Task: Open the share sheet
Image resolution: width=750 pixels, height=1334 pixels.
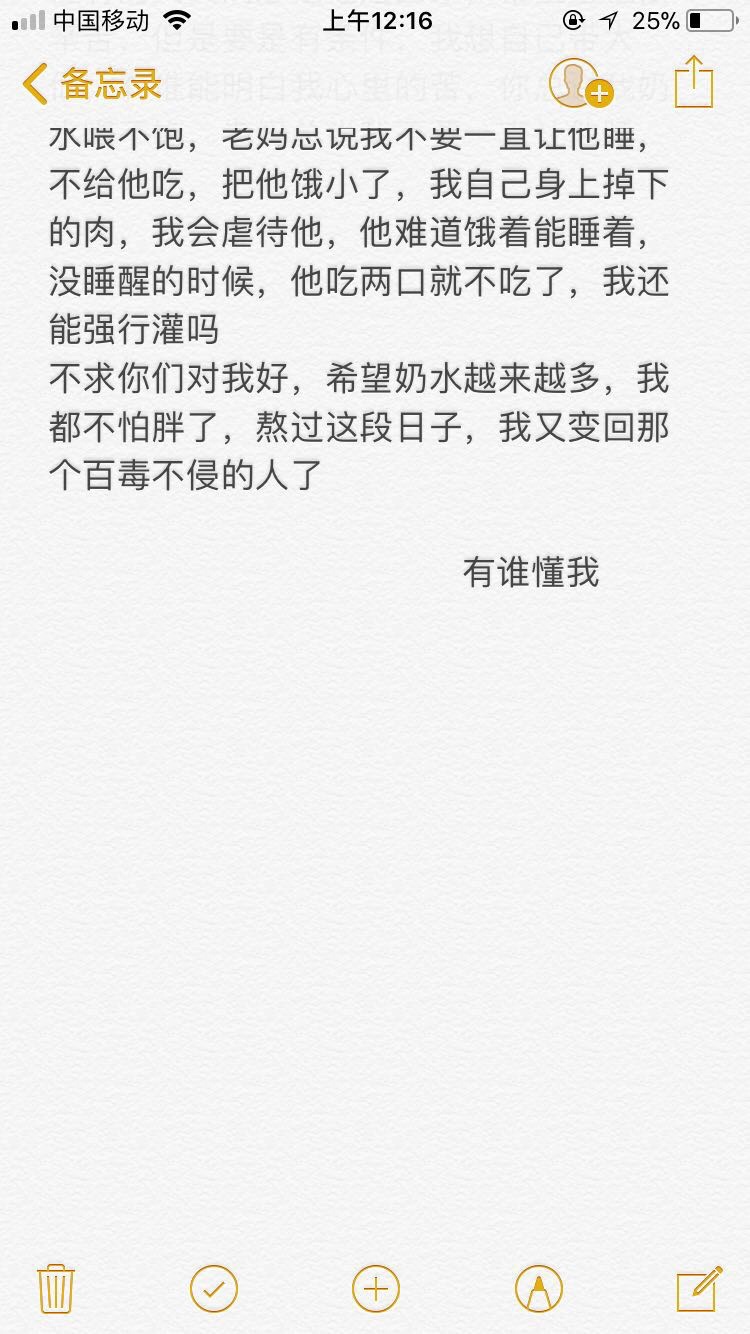Action: (x=693, y=82)
